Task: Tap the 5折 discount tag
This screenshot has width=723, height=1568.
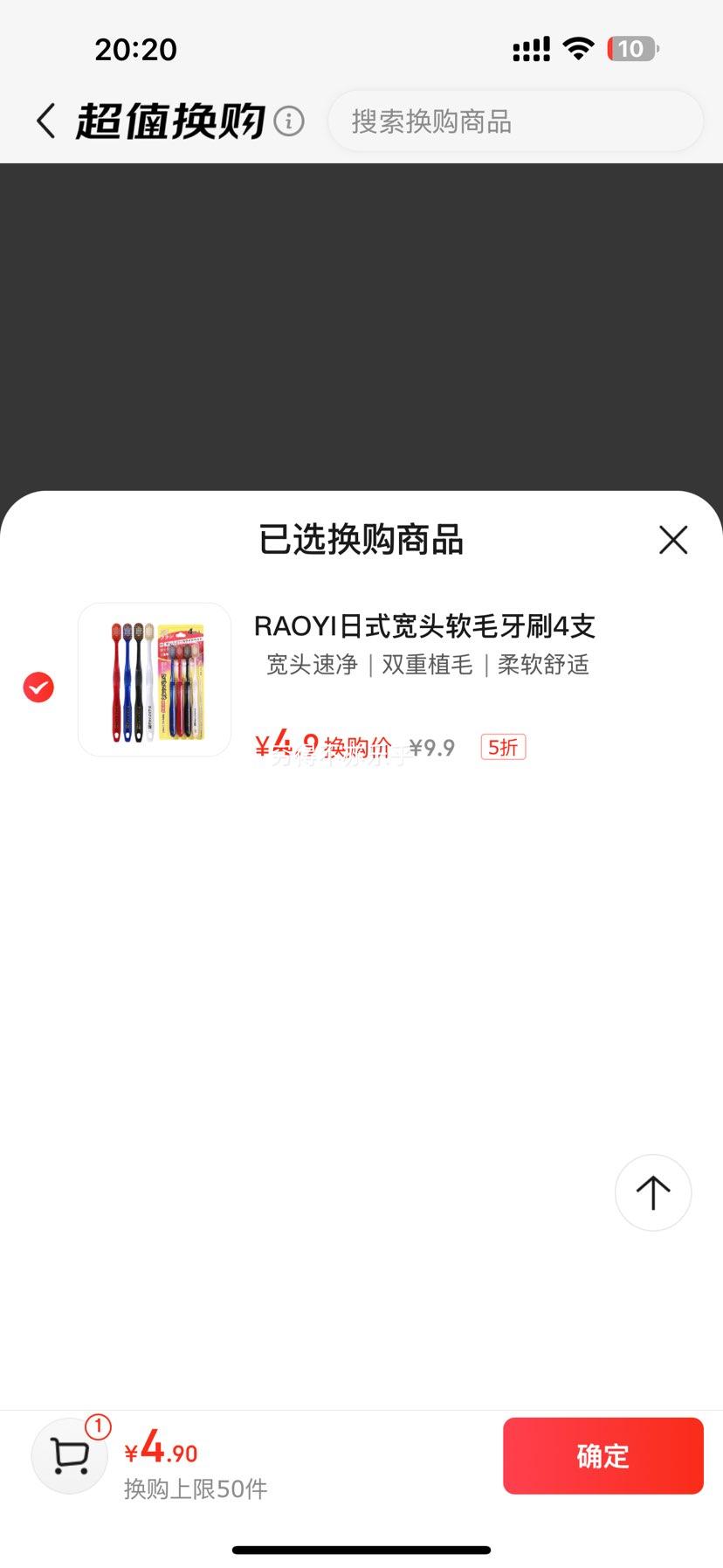Action: coord(502,748)
